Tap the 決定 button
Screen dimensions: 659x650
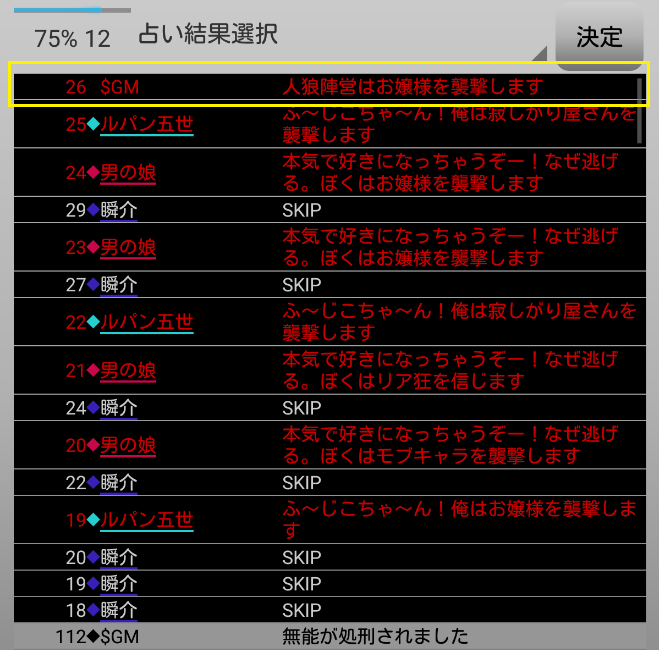tap(599, 38)
